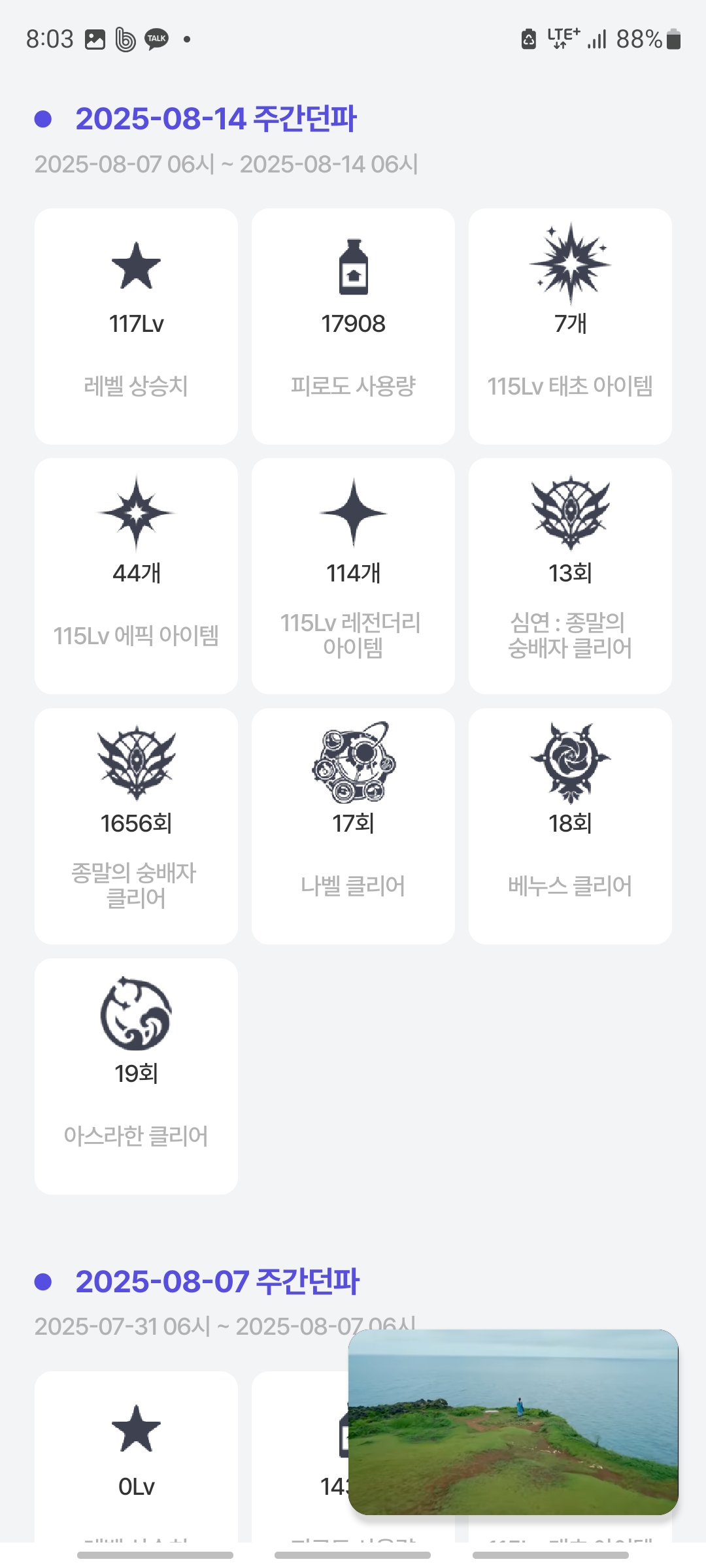Screen dimensions: 706x1568
Task: Open the 피로도 사용량 17908 card
Action: tap(353, 326)
